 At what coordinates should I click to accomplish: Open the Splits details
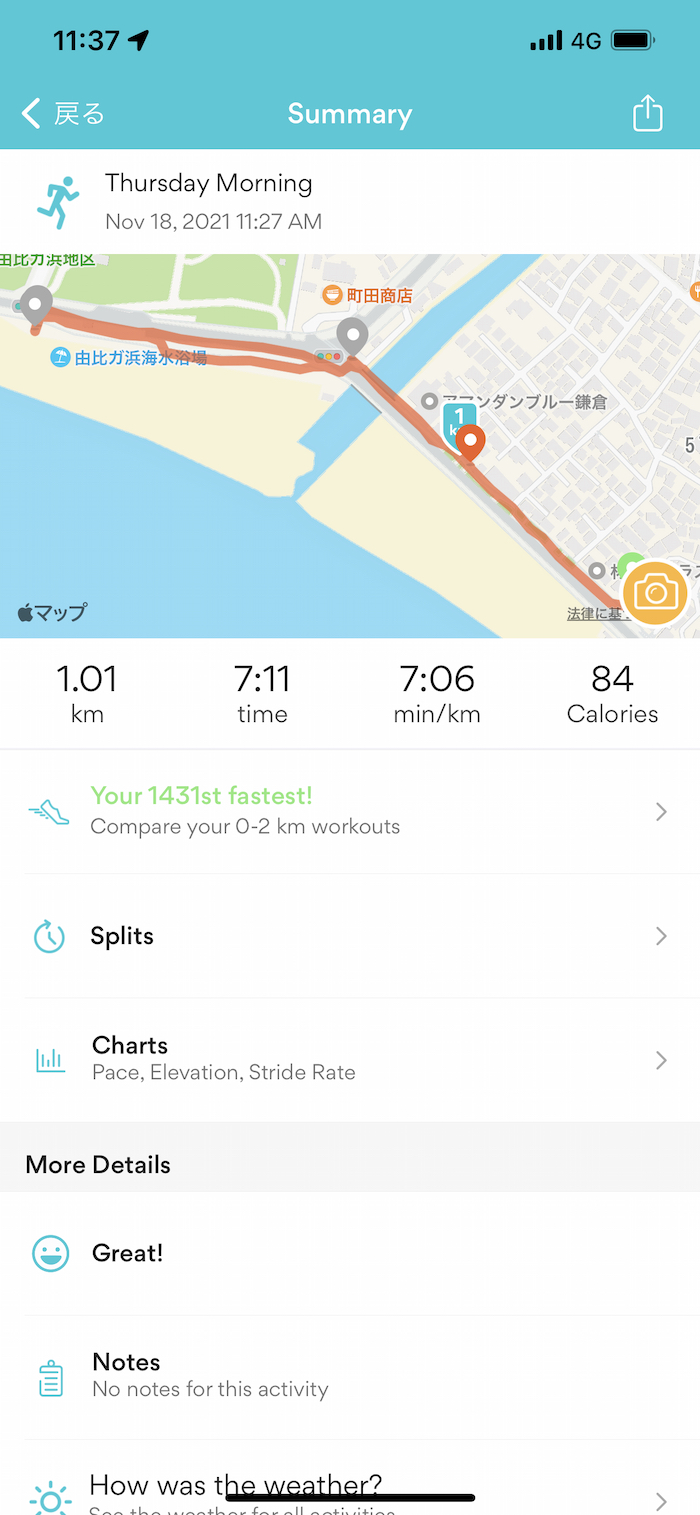(x=350, y=936)
